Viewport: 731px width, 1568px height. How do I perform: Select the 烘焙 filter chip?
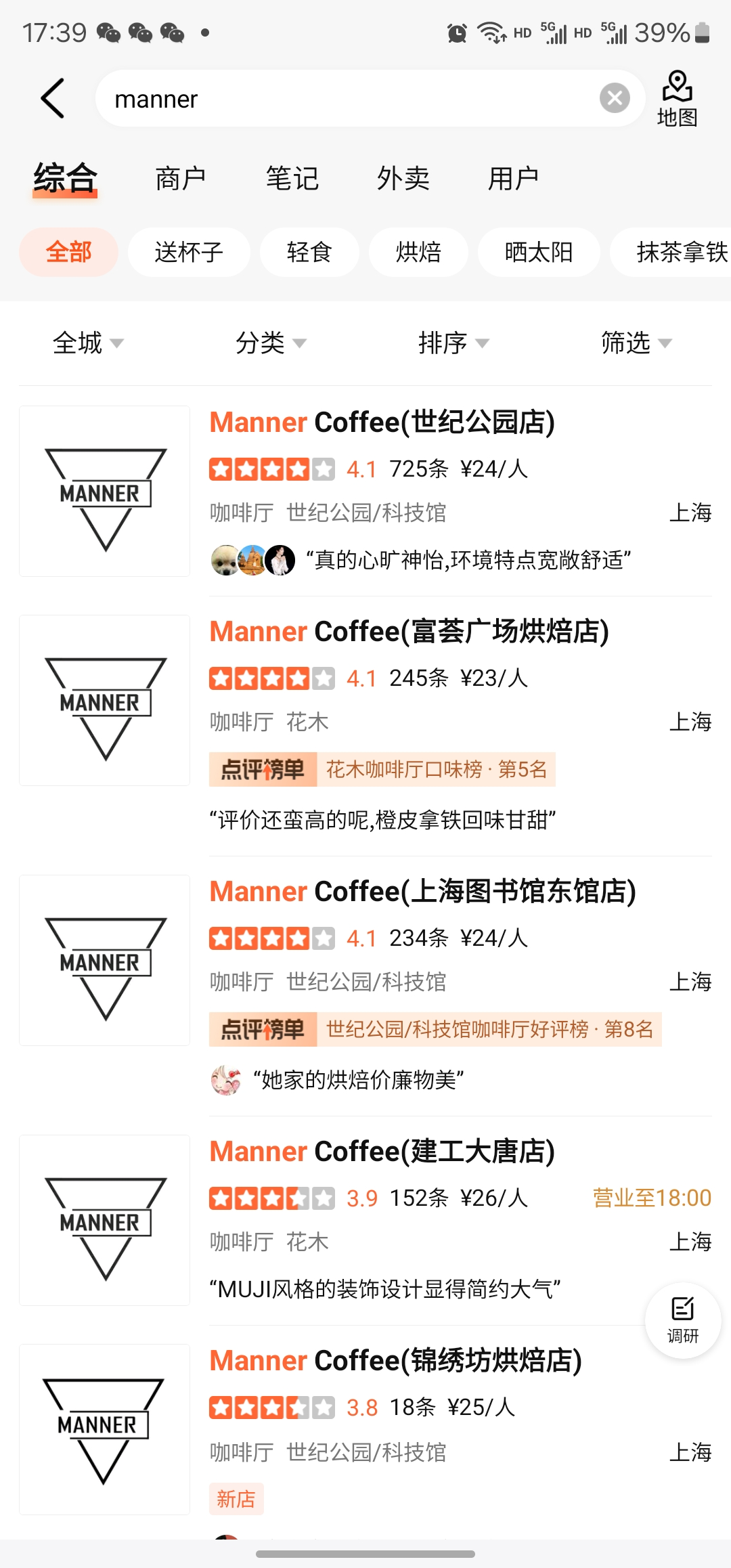pos(418,253)
